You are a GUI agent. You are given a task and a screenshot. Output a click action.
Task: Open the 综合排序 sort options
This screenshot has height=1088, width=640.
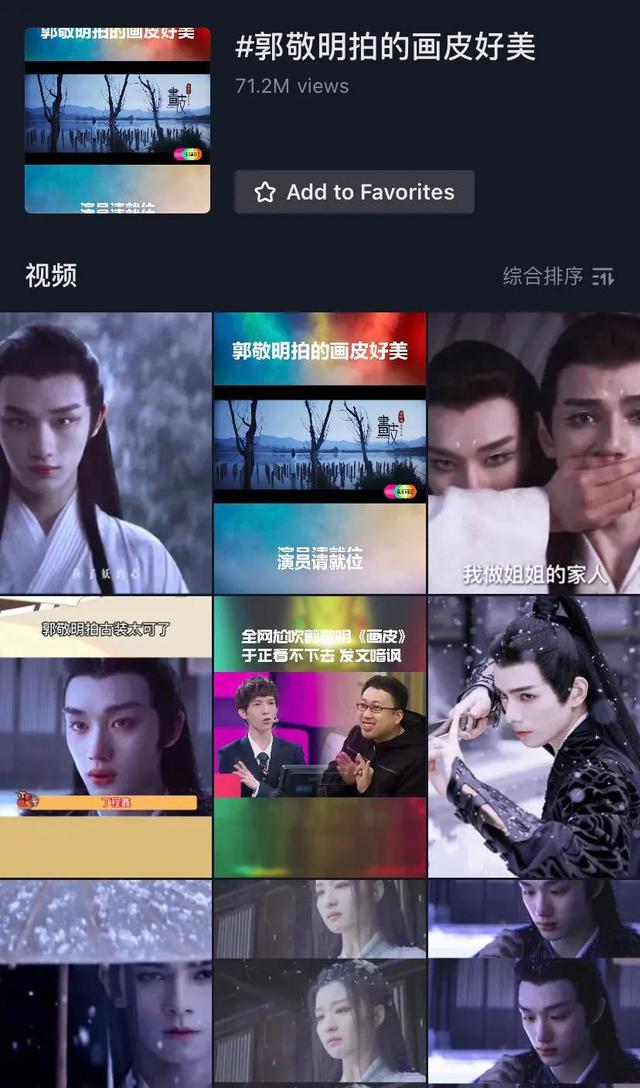pyautogui.click(x=558, y=276)
